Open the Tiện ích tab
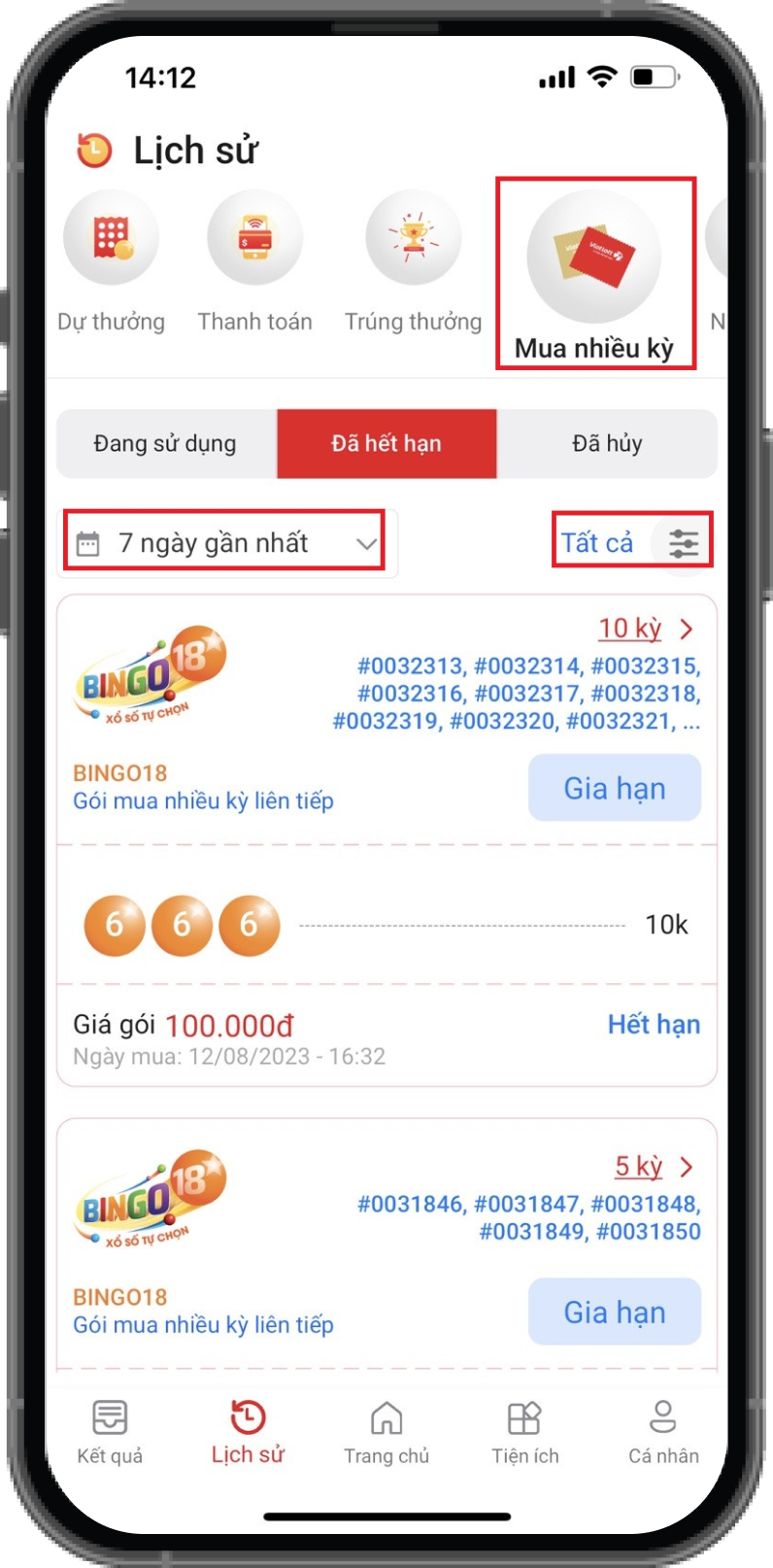The height and width of the screenshot is (1568, 773). click(524, 1431)
